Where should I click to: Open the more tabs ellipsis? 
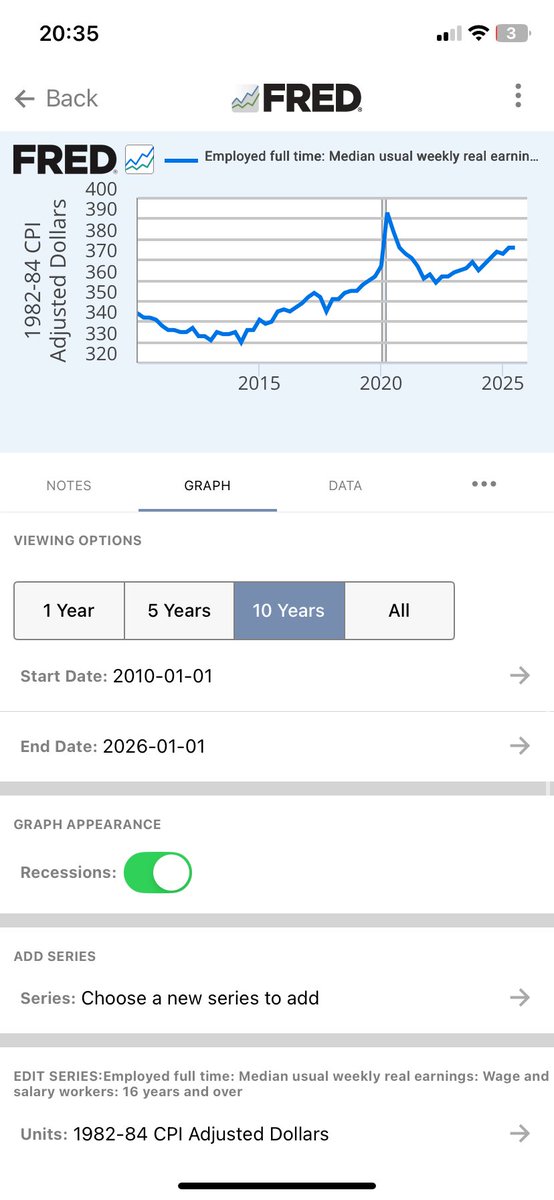[x=484, y=484]
